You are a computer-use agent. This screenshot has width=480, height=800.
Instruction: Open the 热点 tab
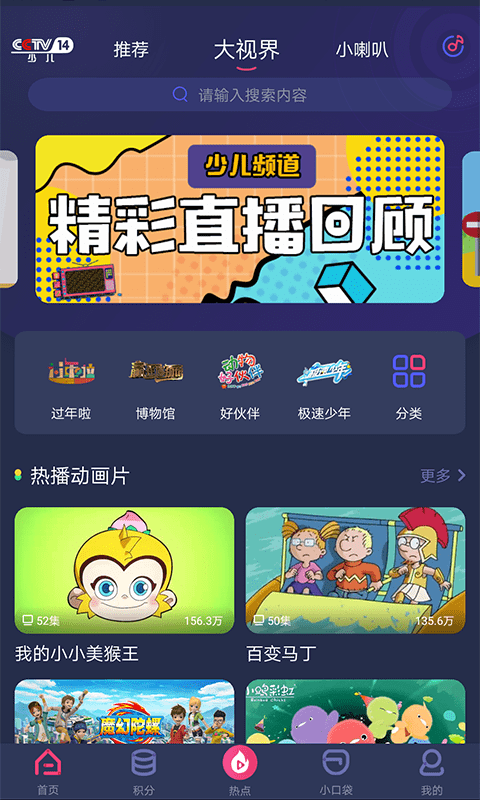(240, 771)
